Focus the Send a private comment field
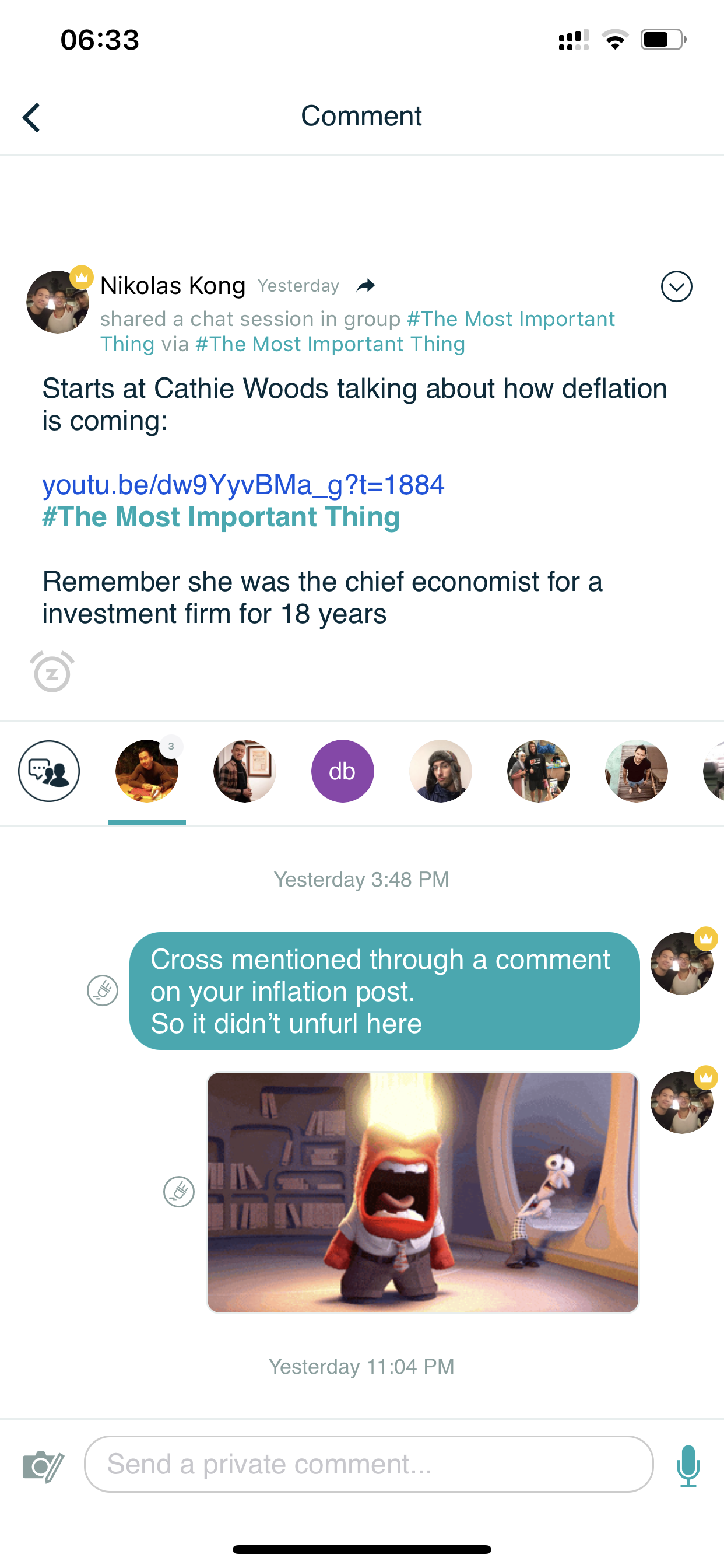 (x=368, y=1464)
